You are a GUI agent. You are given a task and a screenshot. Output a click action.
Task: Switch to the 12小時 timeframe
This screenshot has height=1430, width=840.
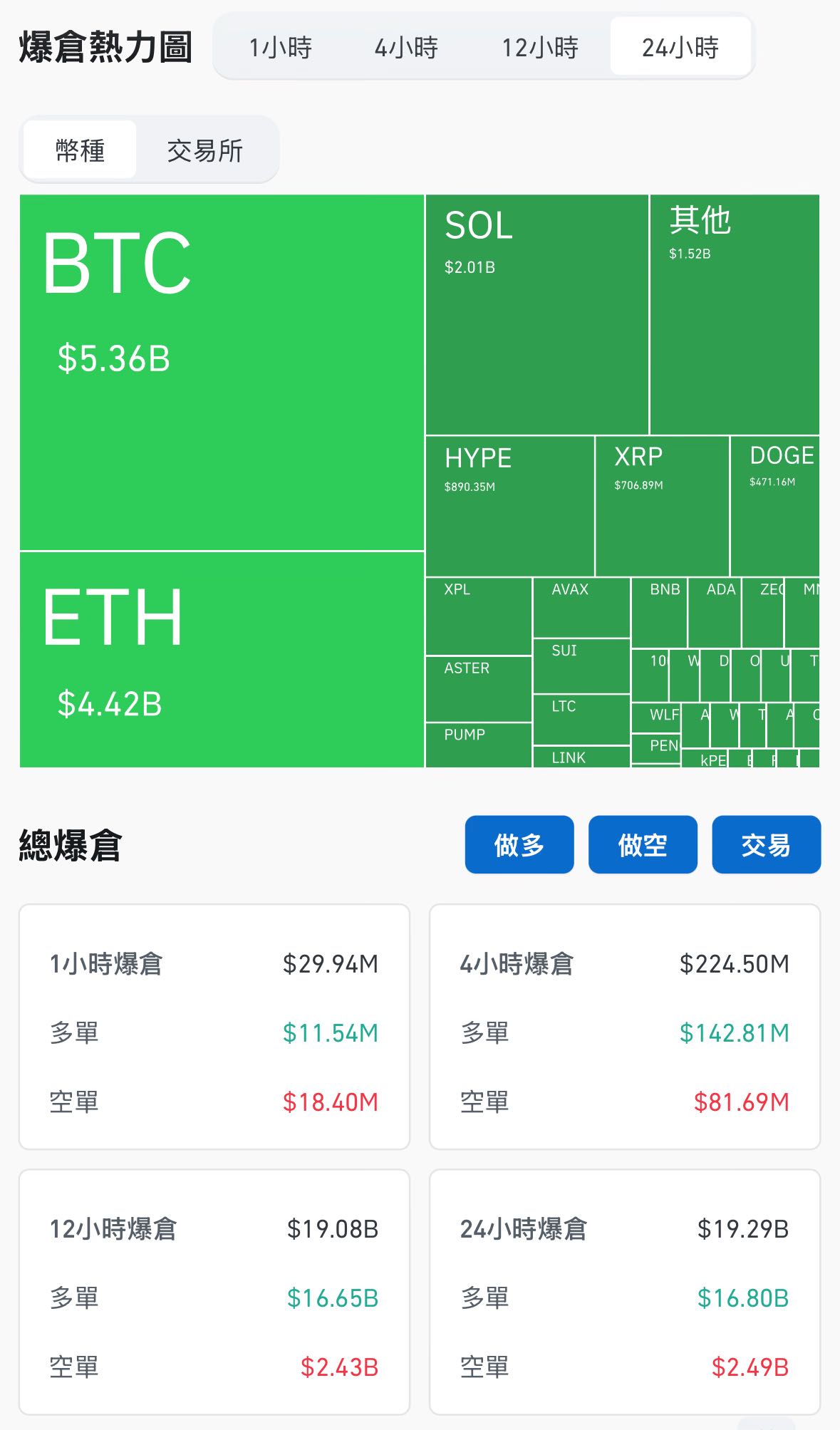[540, 48]
